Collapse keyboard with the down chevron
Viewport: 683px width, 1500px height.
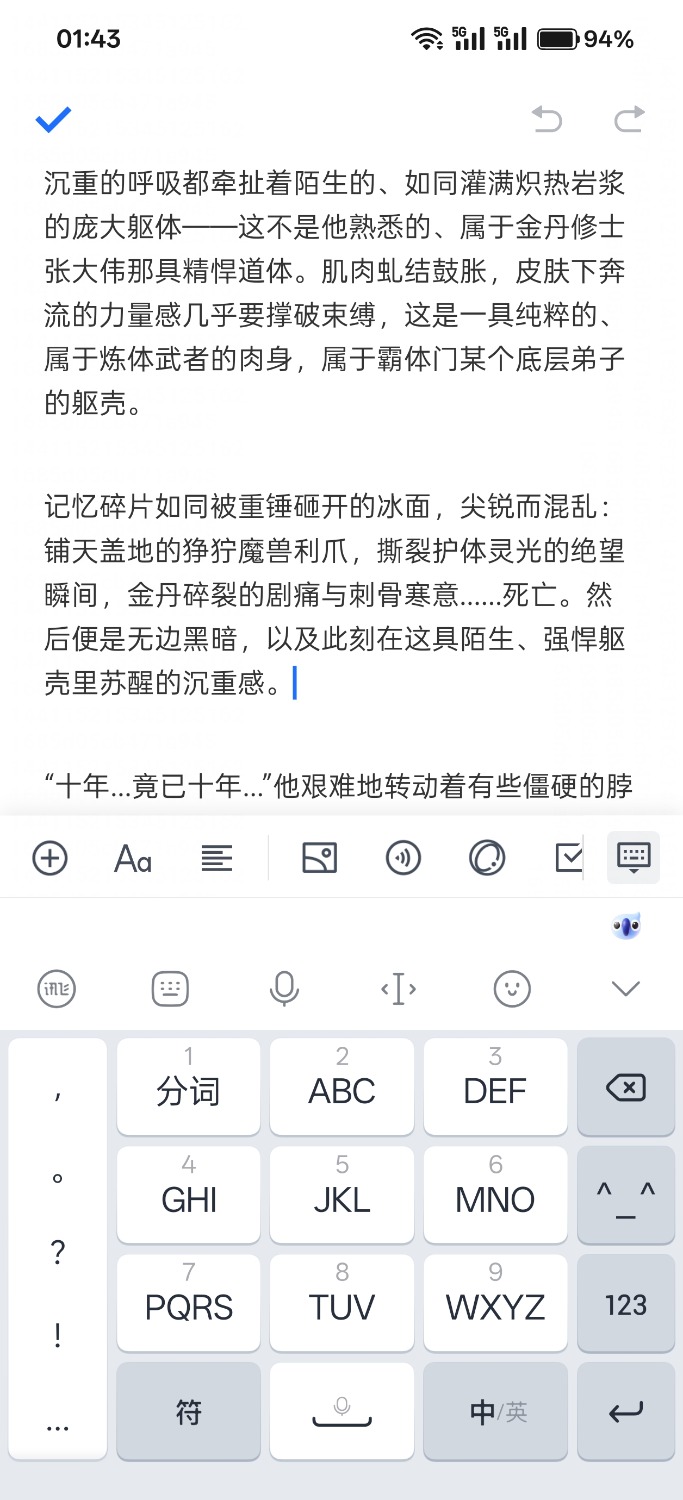click(626, 989)
